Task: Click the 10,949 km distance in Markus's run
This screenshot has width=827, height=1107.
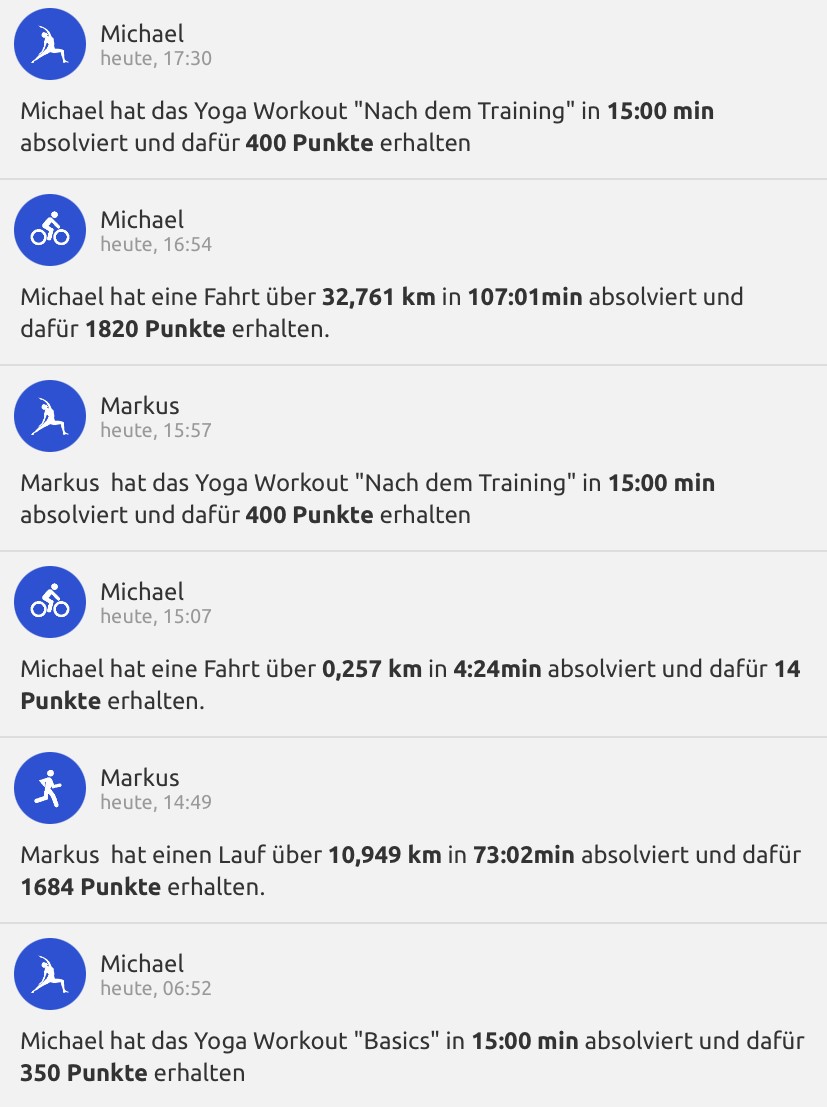Action: [385, 854]
